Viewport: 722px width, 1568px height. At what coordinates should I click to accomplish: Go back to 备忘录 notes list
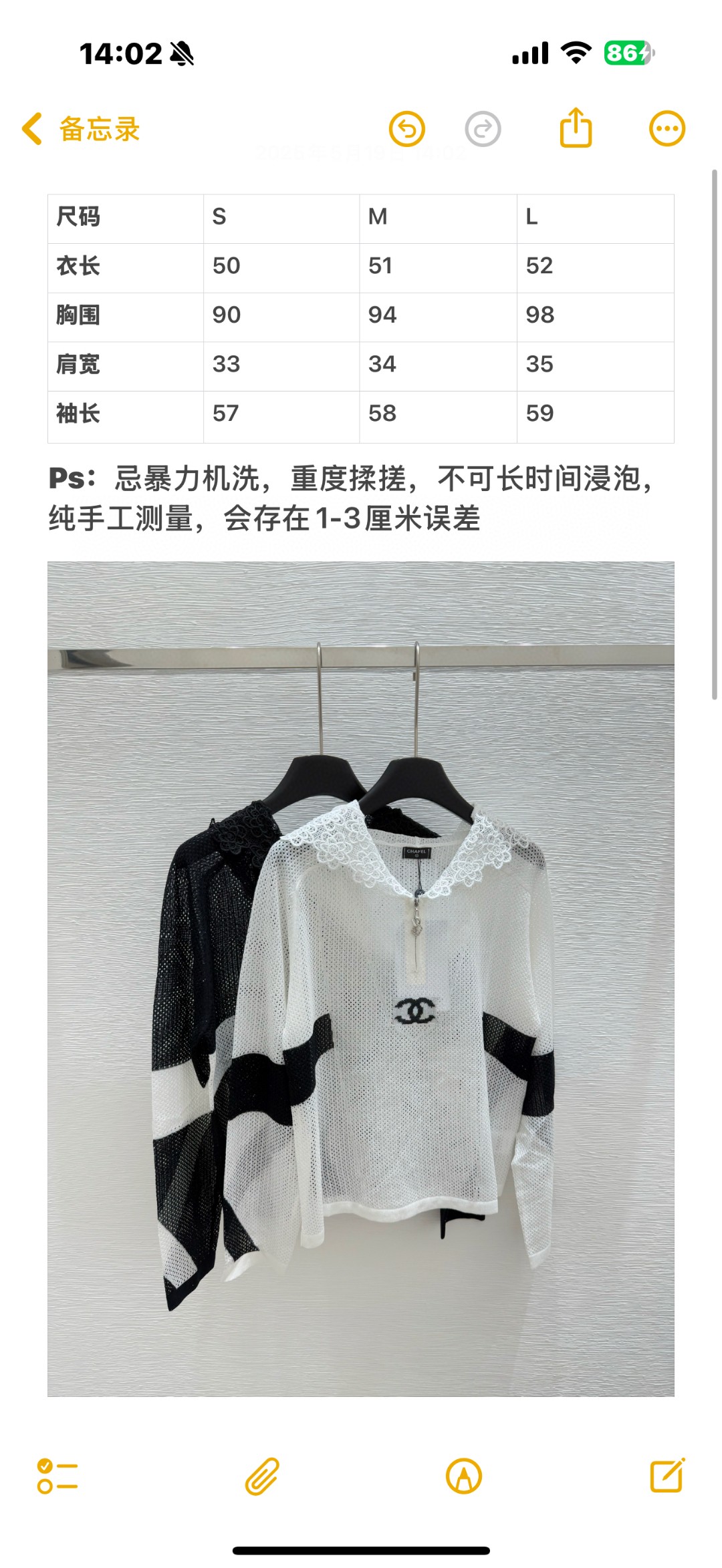click(80, 128)
